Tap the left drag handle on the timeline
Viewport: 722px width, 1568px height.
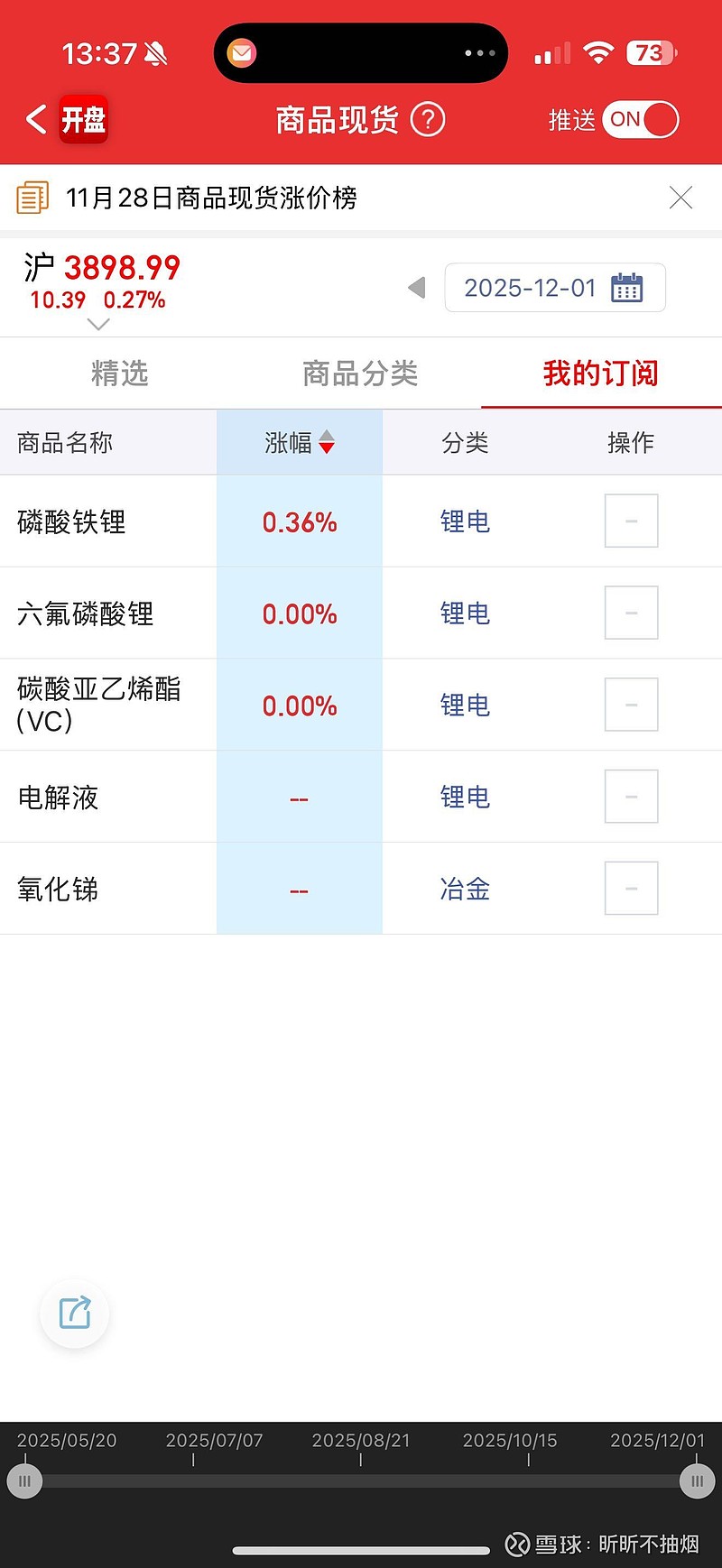pos(24,1480)
